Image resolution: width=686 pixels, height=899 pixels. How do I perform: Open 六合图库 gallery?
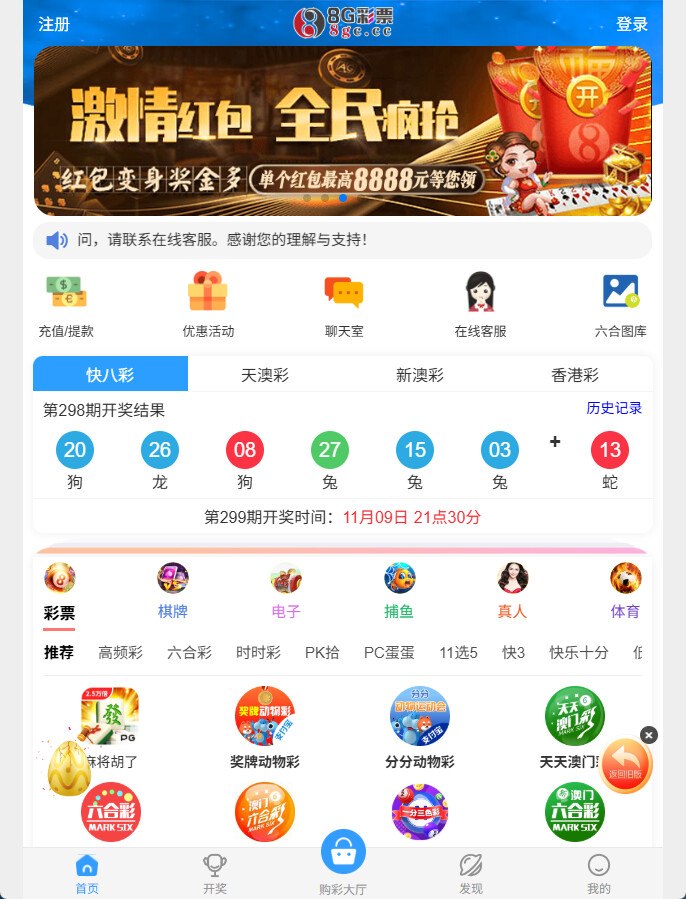(x=620, y=304)
